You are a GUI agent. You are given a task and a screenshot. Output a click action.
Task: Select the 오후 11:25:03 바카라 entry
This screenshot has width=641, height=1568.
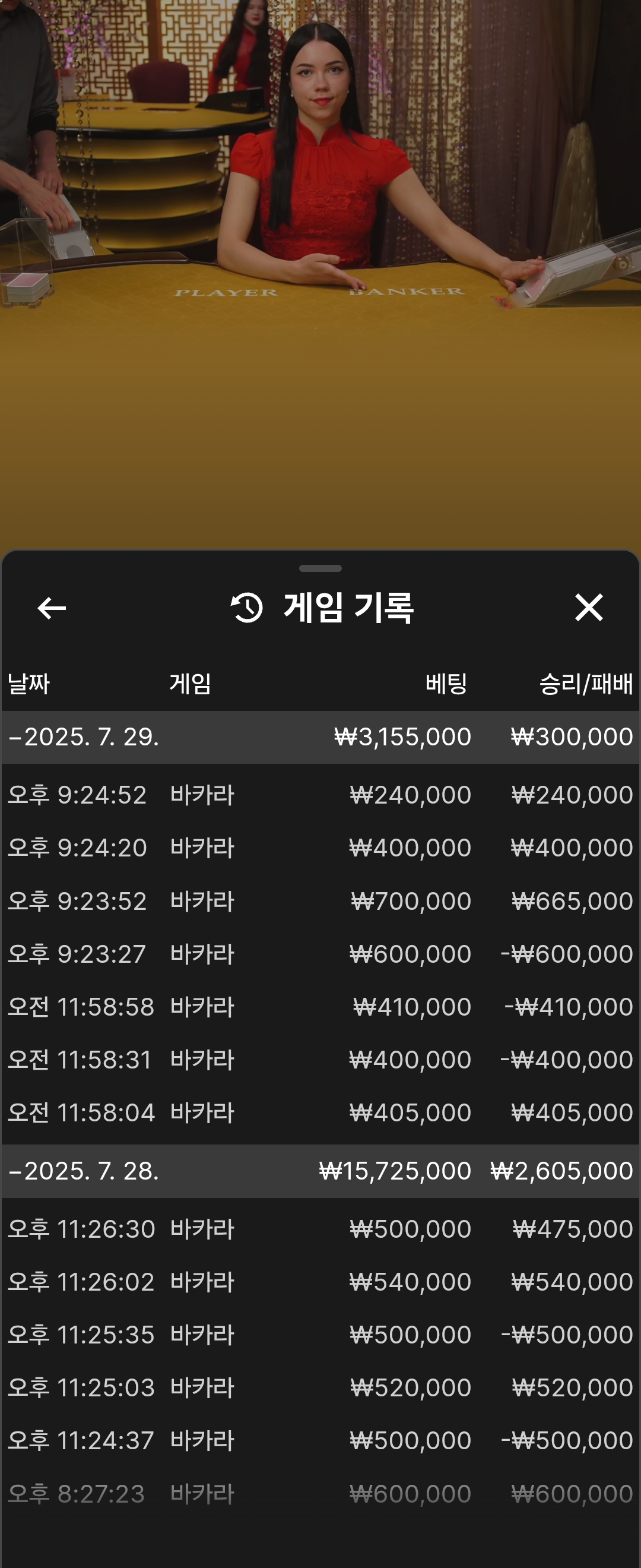pyautogui.click(x=320, y=1388)
